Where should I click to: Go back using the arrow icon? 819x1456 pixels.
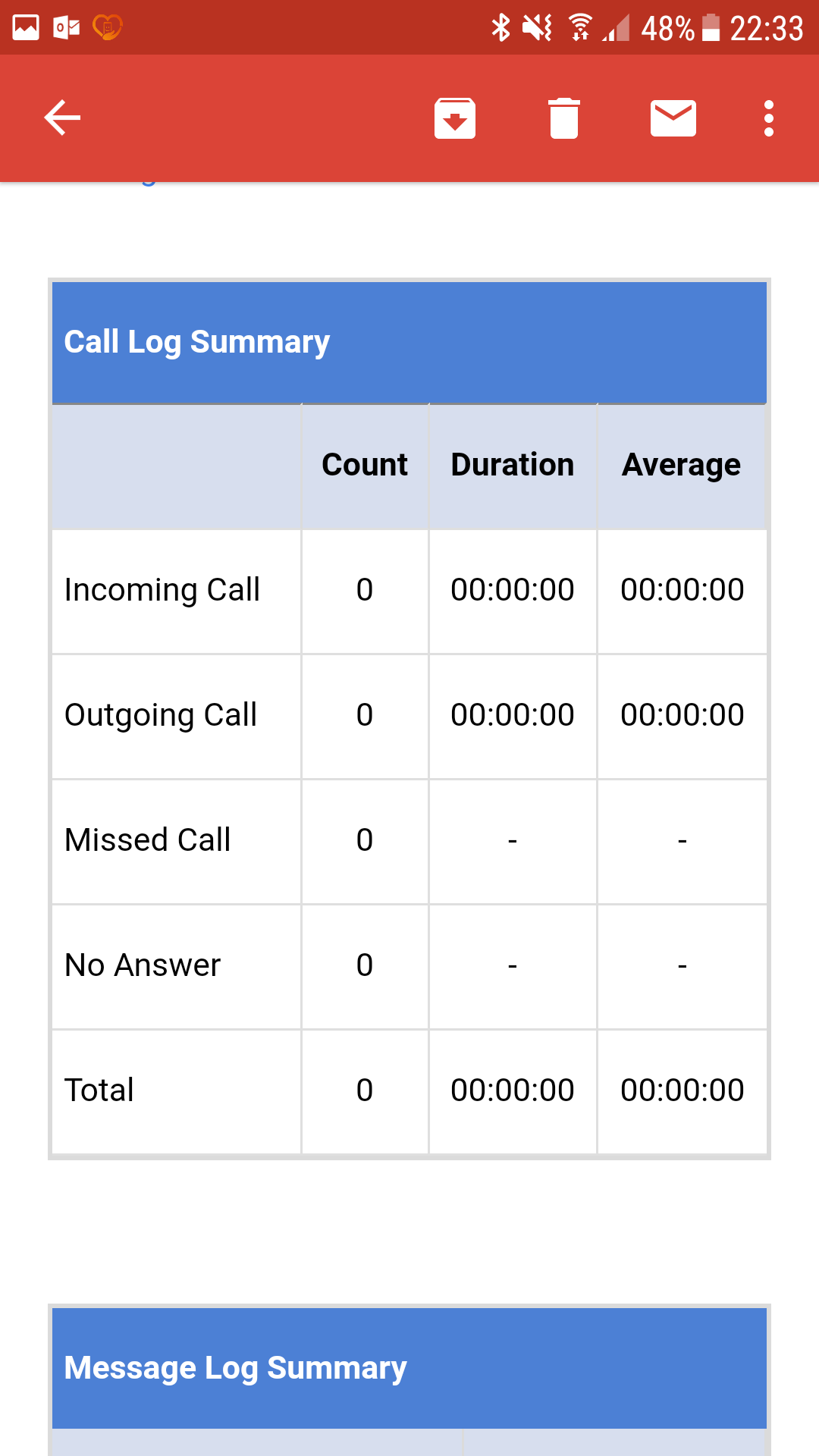pyautogui.click(x=62, y=118)
